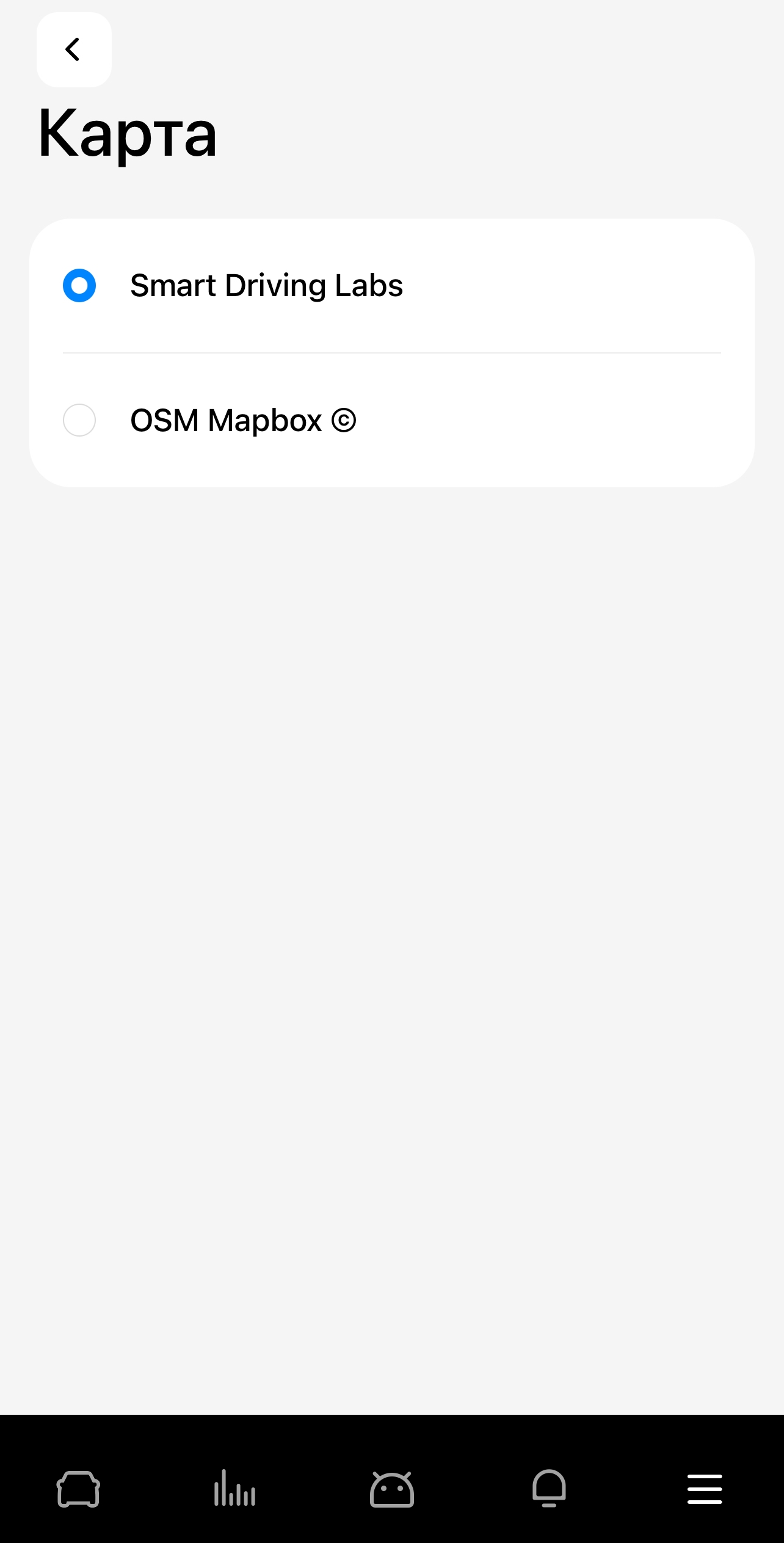
Task: Open the robot assistant tab
Action: [392, 1489]
